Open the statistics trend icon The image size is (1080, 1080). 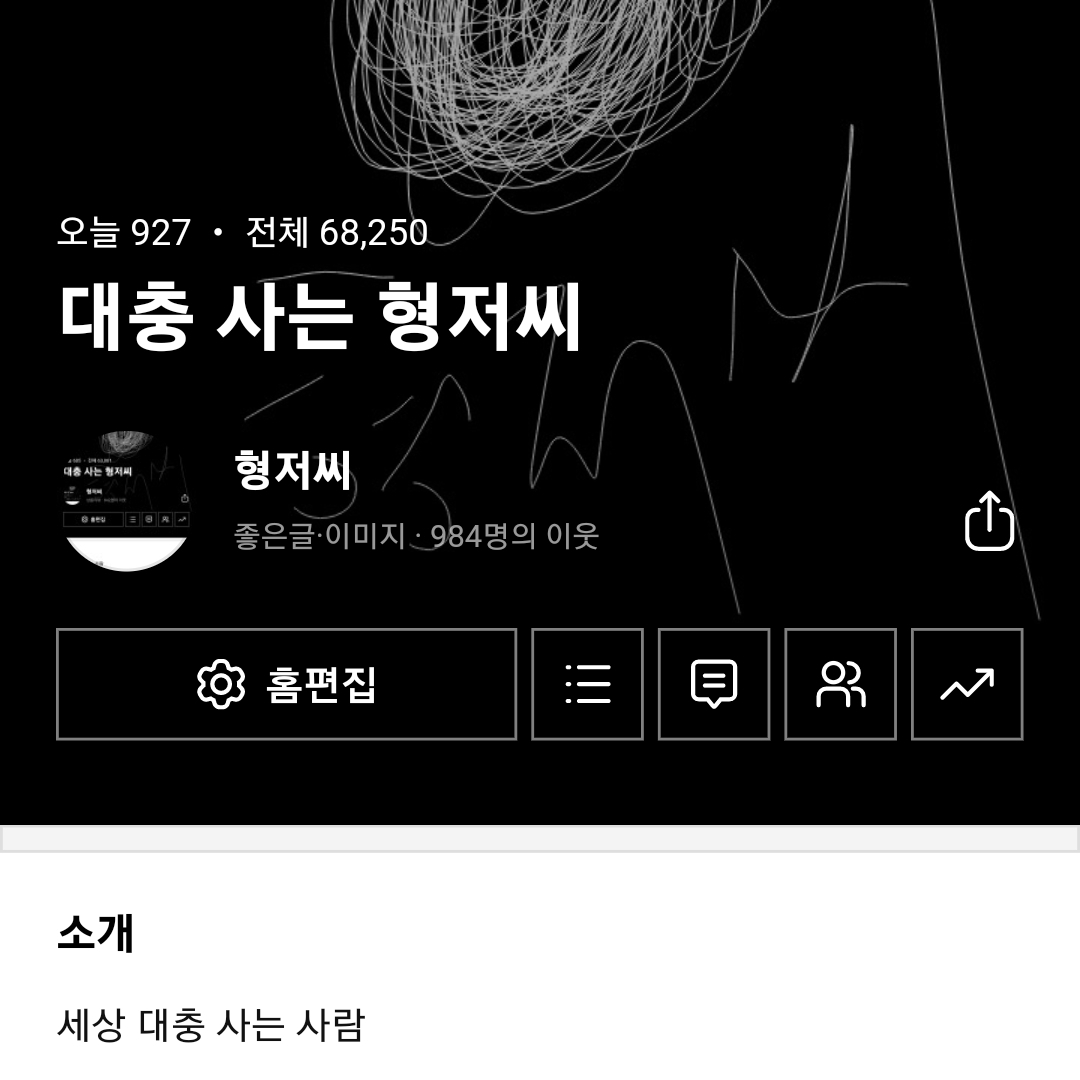click(967, 684)
